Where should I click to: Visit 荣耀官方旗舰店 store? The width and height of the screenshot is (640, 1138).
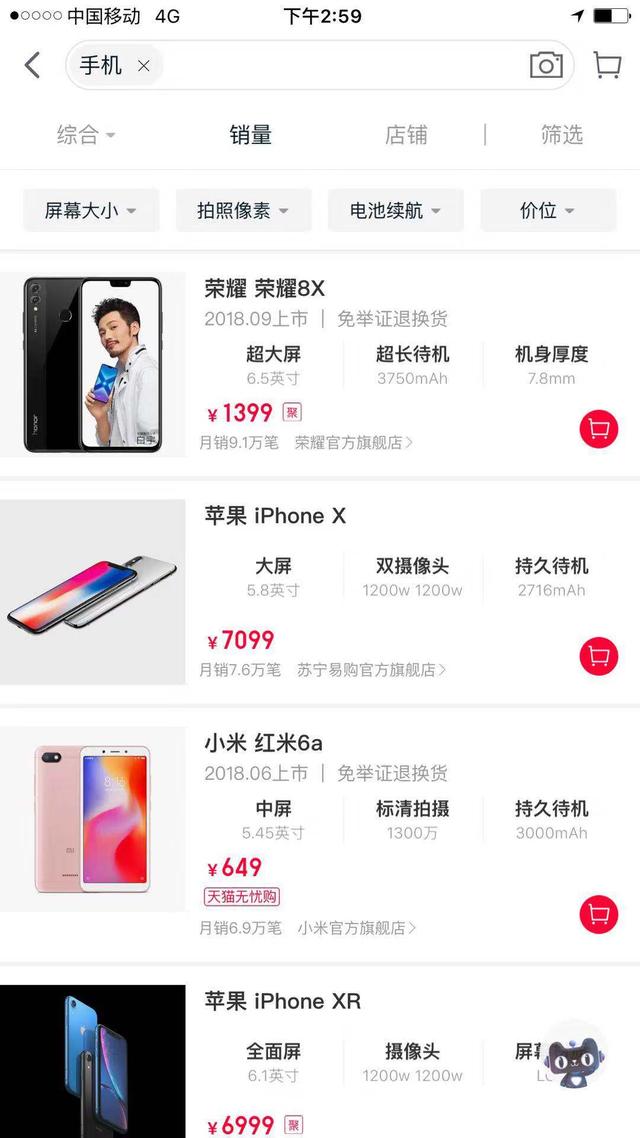(353, 442)
